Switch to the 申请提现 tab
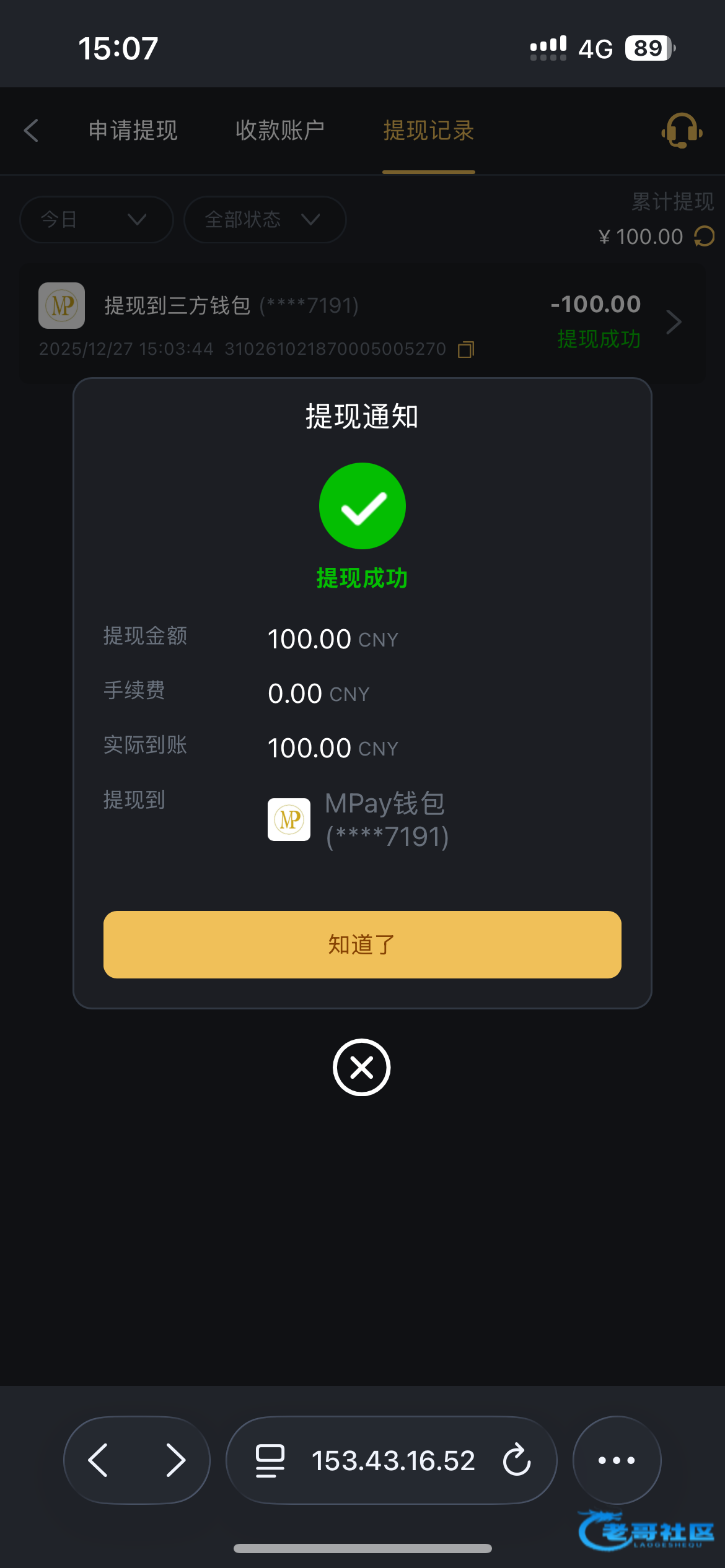Image resolution: width=725 pixels, height=1568 pixels. point(133,131)
